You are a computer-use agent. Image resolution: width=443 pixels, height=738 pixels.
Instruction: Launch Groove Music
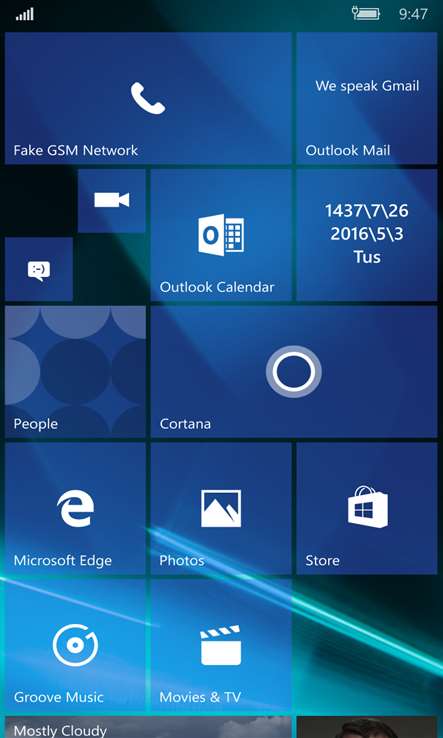coord(75,645)
